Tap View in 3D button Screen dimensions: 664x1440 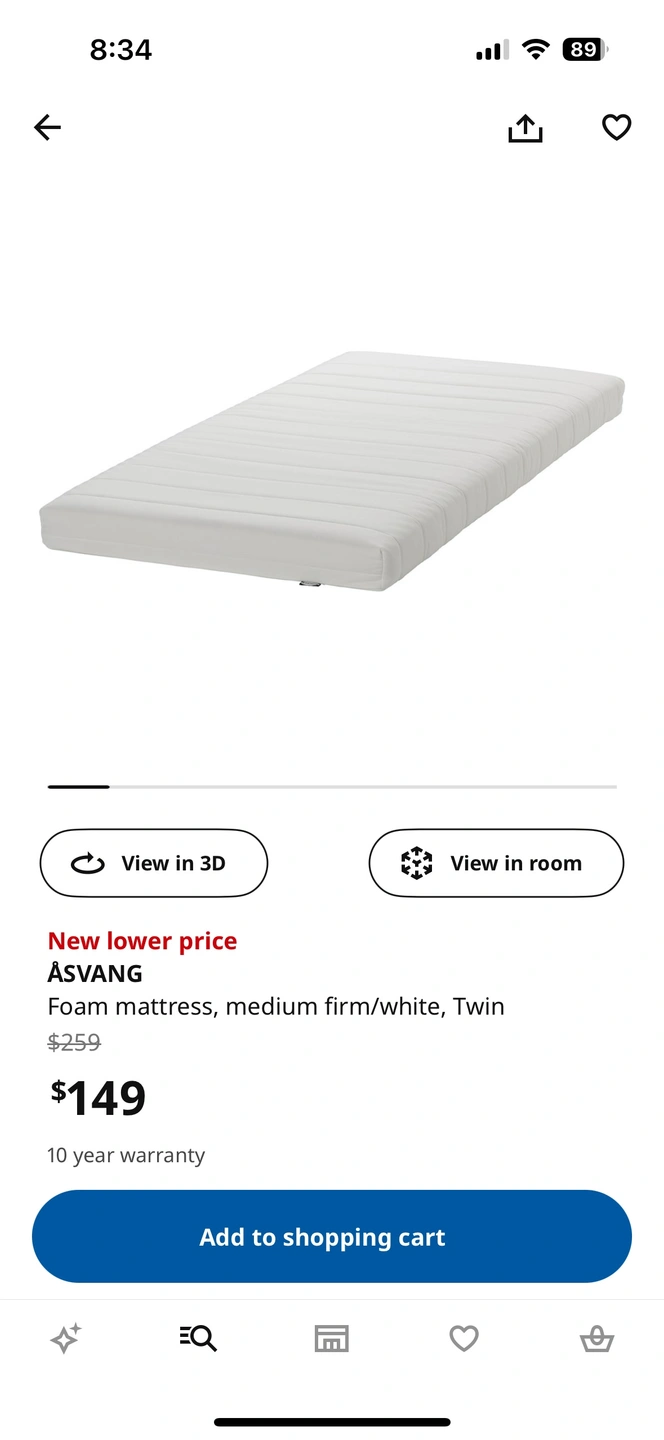154,863
